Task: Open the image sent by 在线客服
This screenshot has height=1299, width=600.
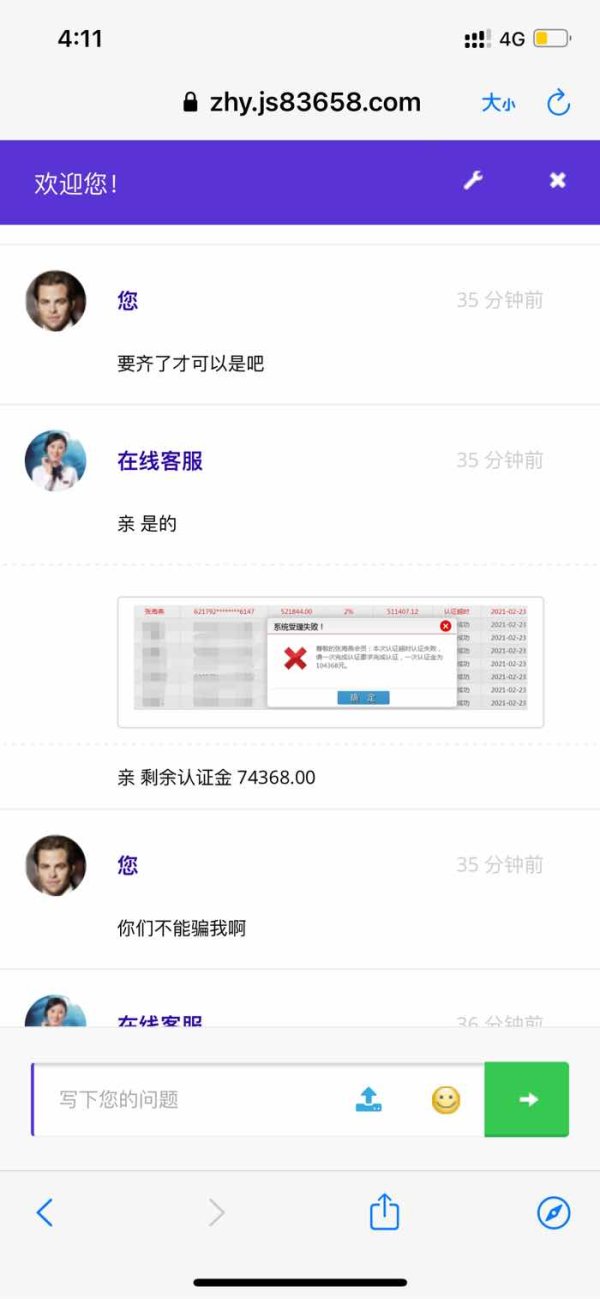Action: 330,662
